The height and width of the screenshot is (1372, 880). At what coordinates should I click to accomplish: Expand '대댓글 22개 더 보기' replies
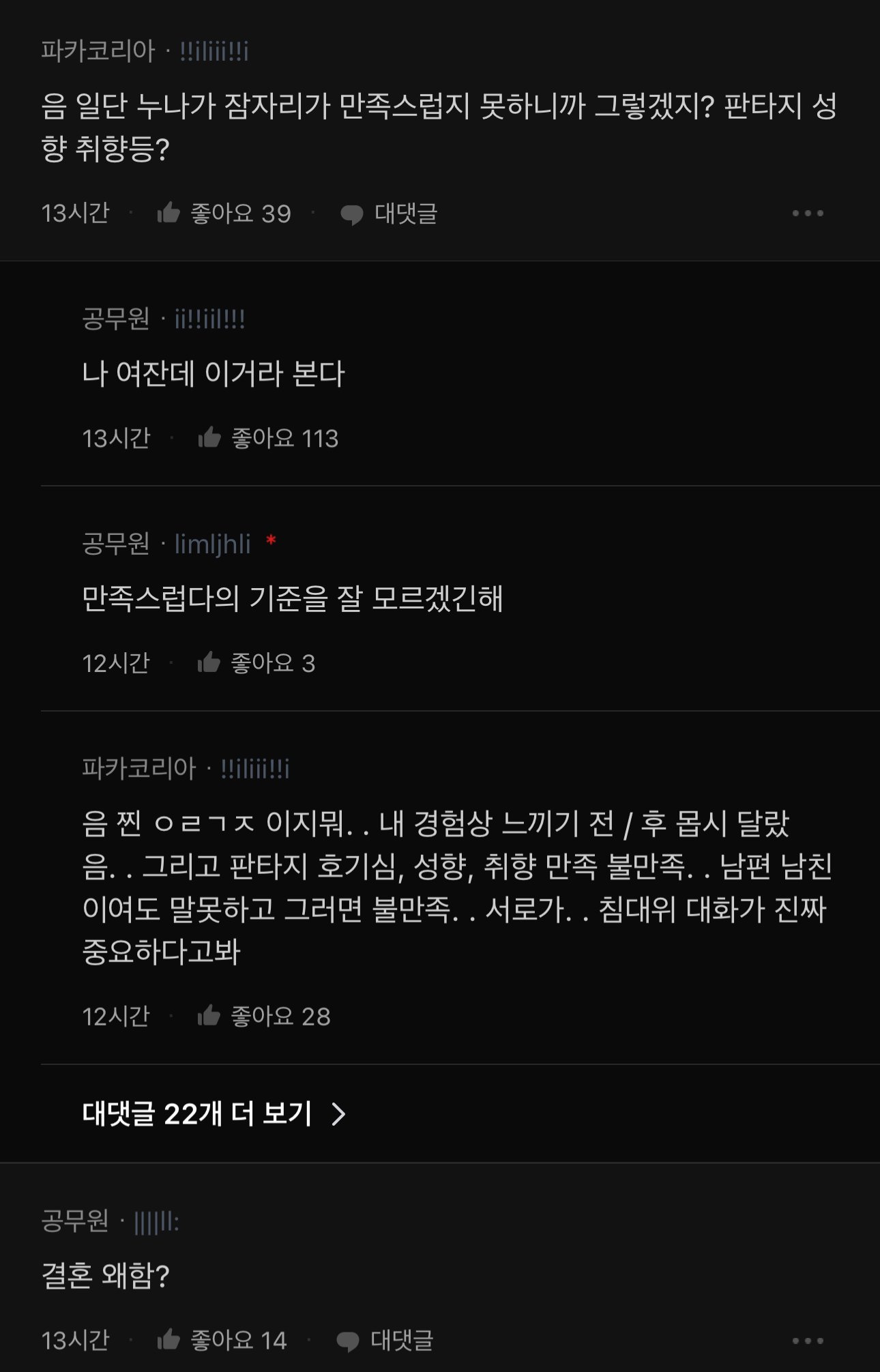[x=214, y=1114]
